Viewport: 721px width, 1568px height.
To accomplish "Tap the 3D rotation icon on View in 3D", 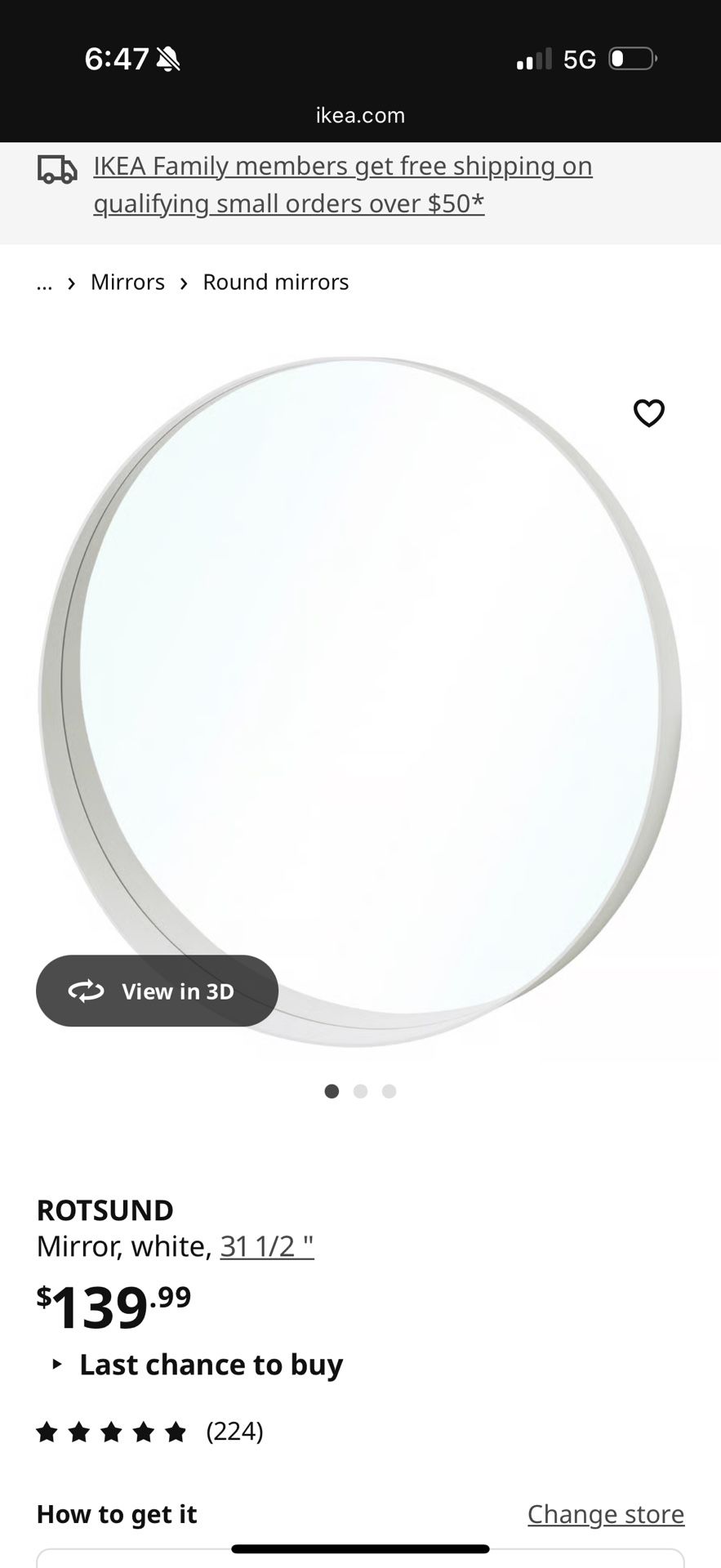I will point(85,991).
